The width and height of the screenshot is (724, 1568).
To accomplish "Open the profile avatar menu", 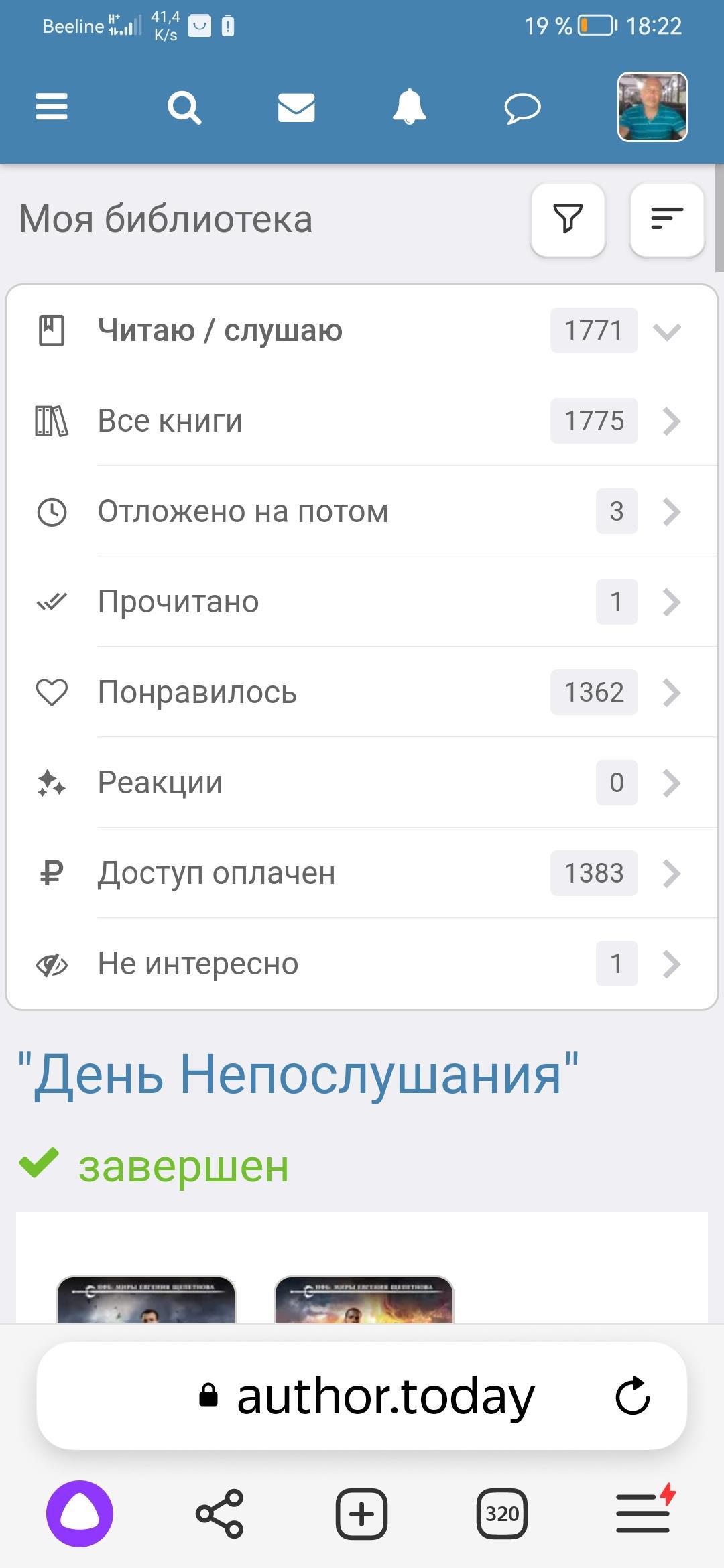I will click(x=652, y=107).
